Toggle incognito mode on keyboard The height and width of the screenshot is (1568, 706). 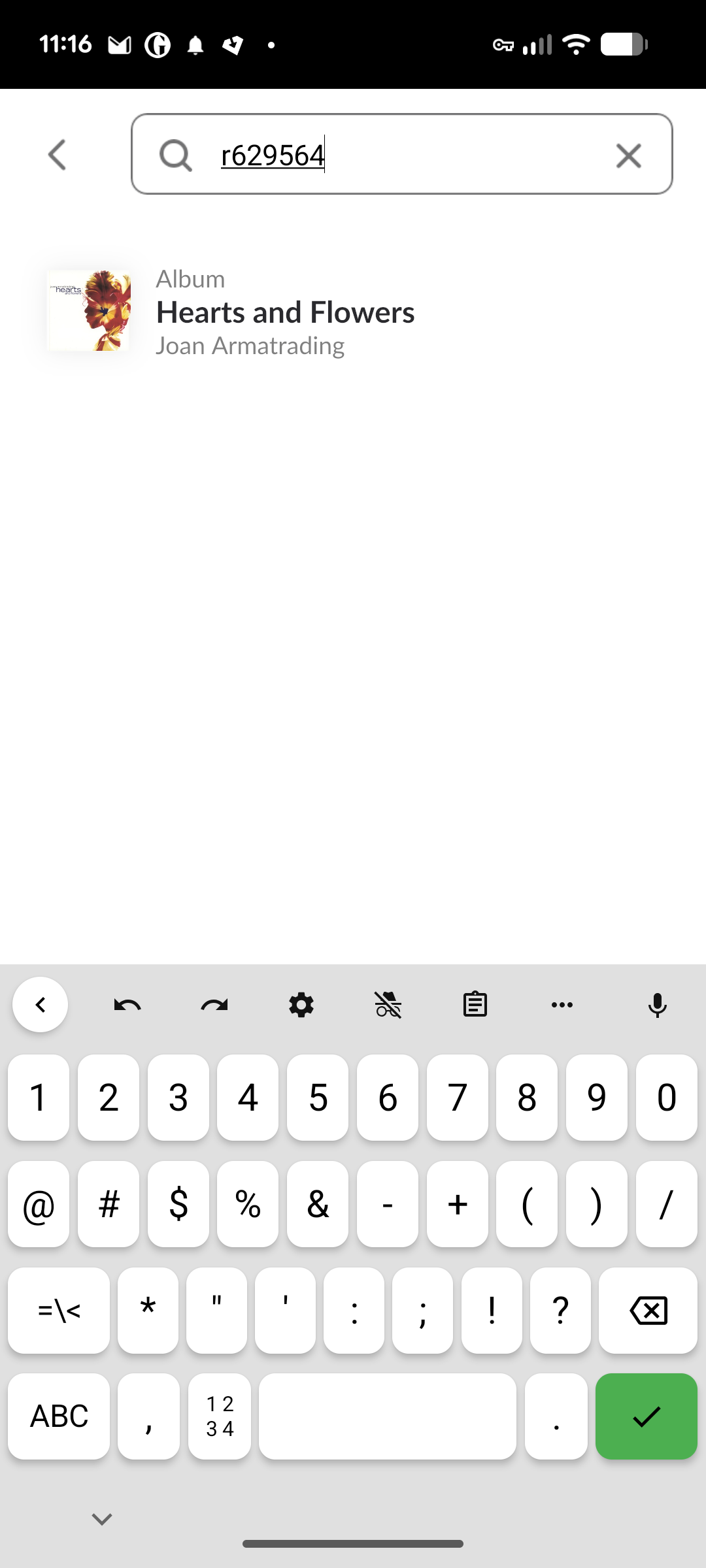pos(388,1005)
